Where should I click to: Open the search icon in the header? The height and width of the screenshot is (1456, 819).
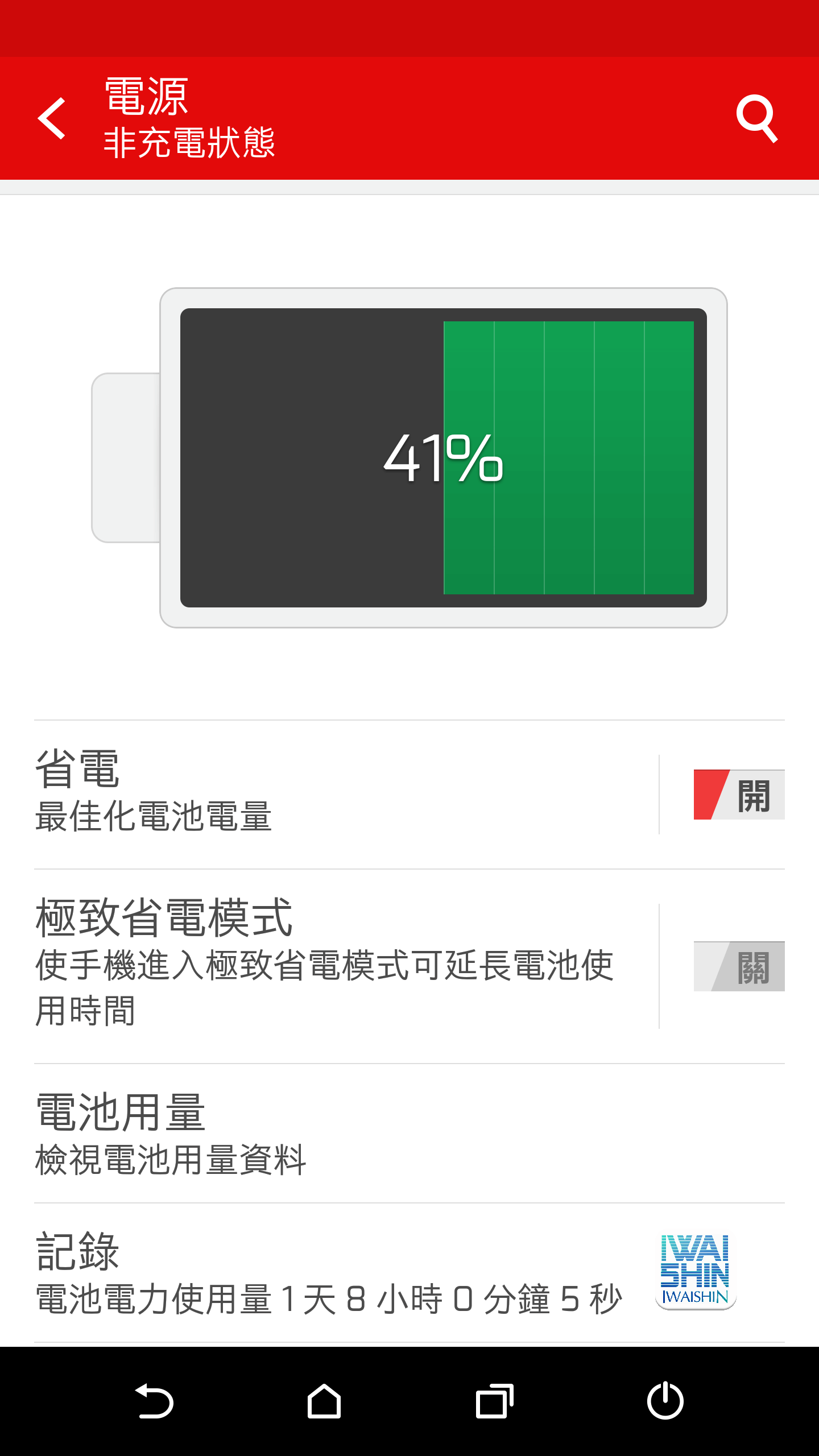click(756, 118)
